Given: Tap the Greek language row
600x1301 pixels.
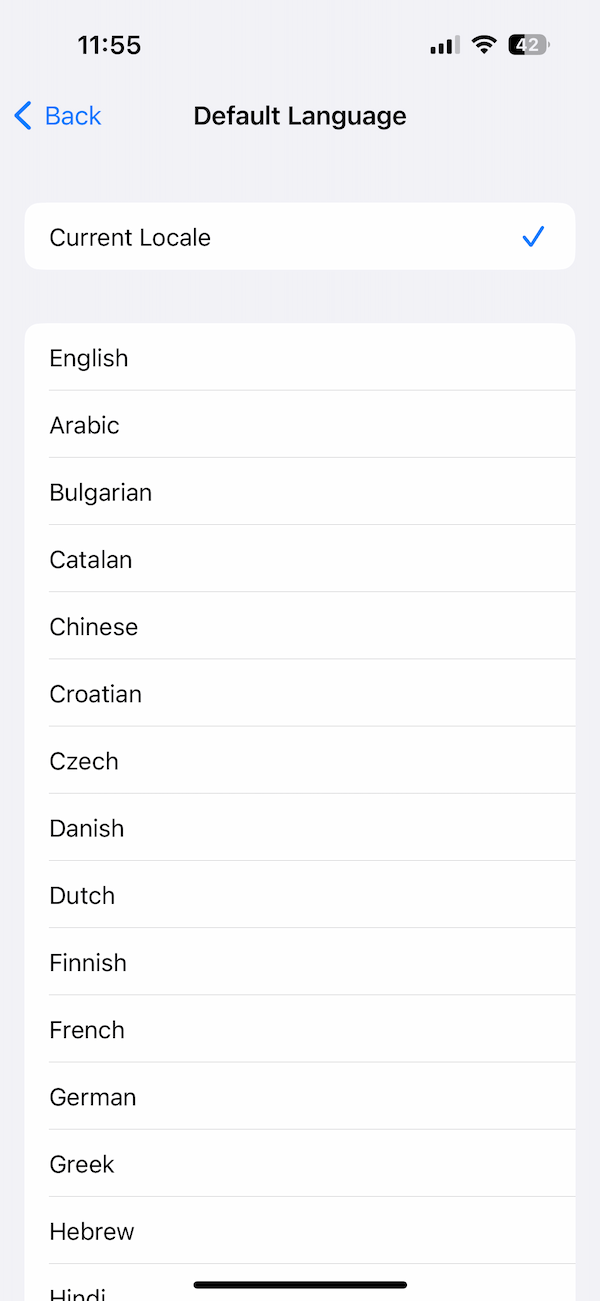Looking at the screenshot, I should tap(300, 1163).
